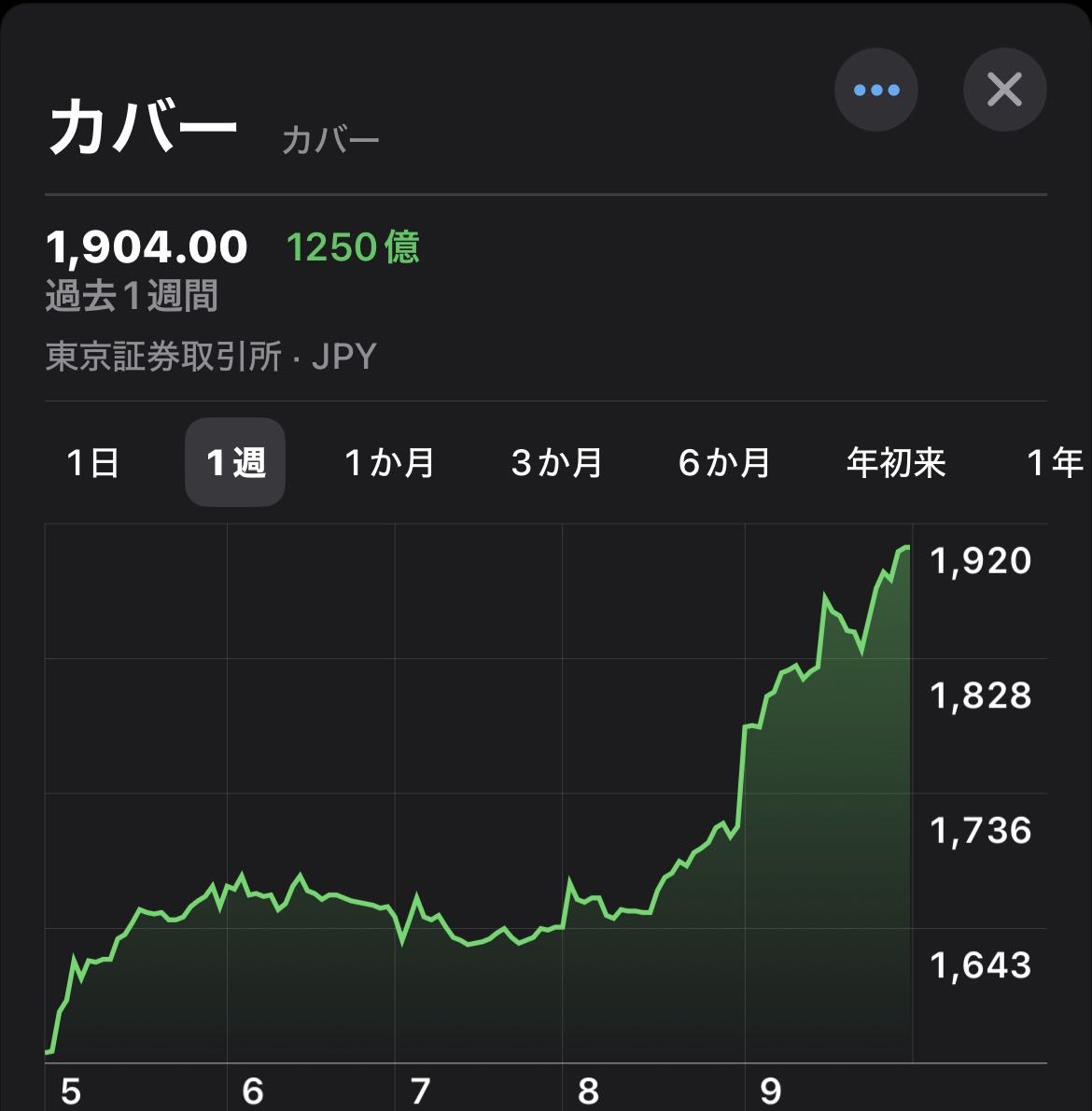Show the 1か月 chart range
This screenshot has width=1092, height=1111.
[x=389, y=462]
